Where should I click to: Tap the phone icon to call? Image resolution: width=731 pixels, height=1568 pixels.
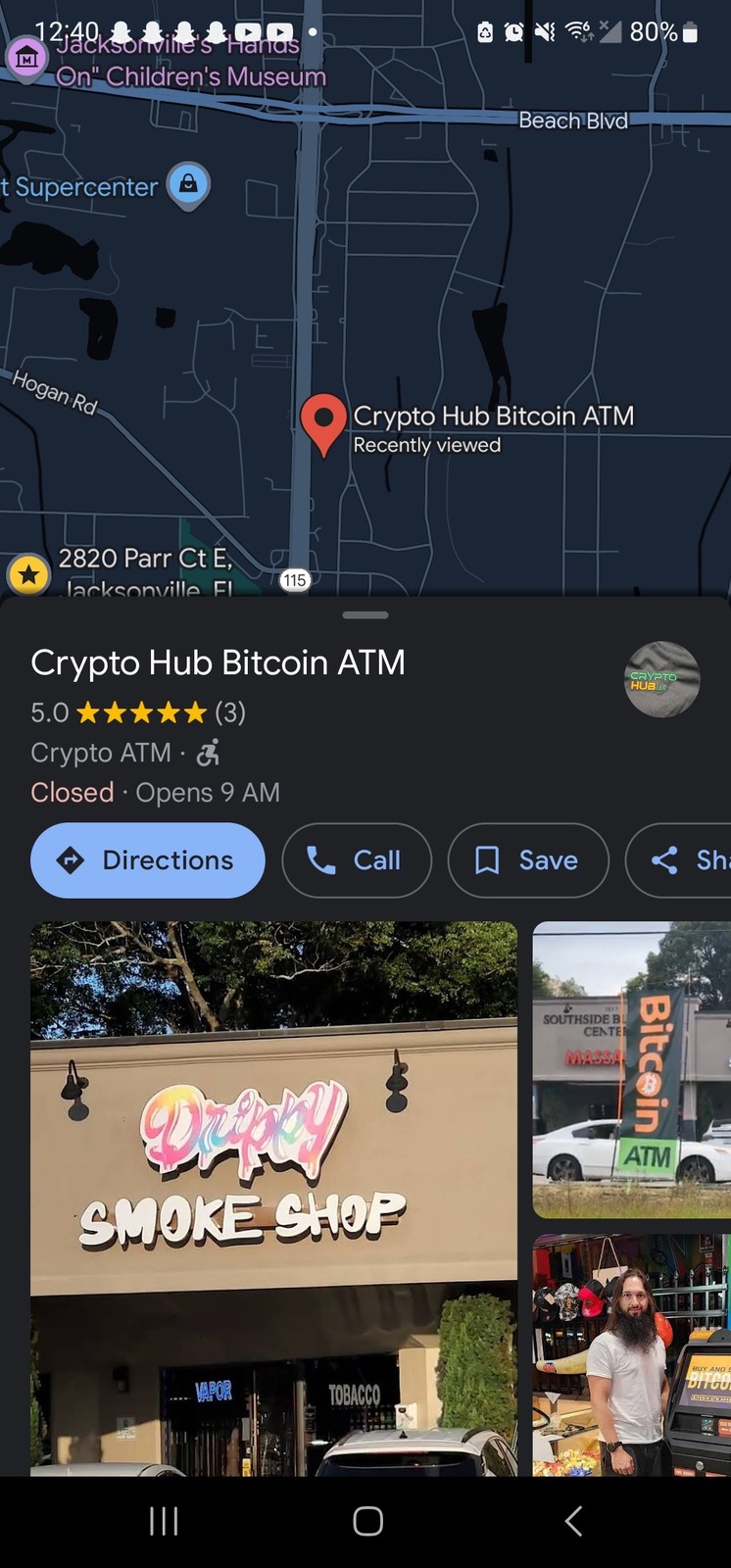(x=322, y=860)
